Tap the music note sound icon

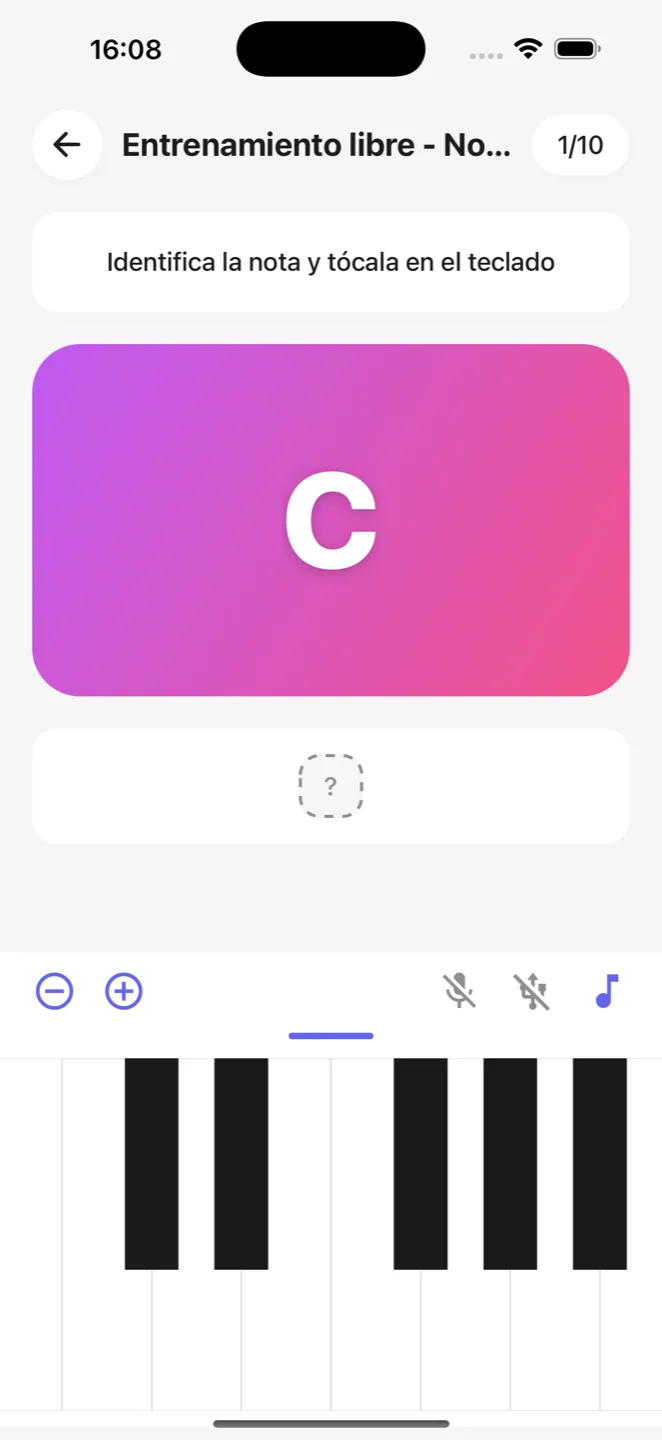pyautogui.click(x=607, y=991)
